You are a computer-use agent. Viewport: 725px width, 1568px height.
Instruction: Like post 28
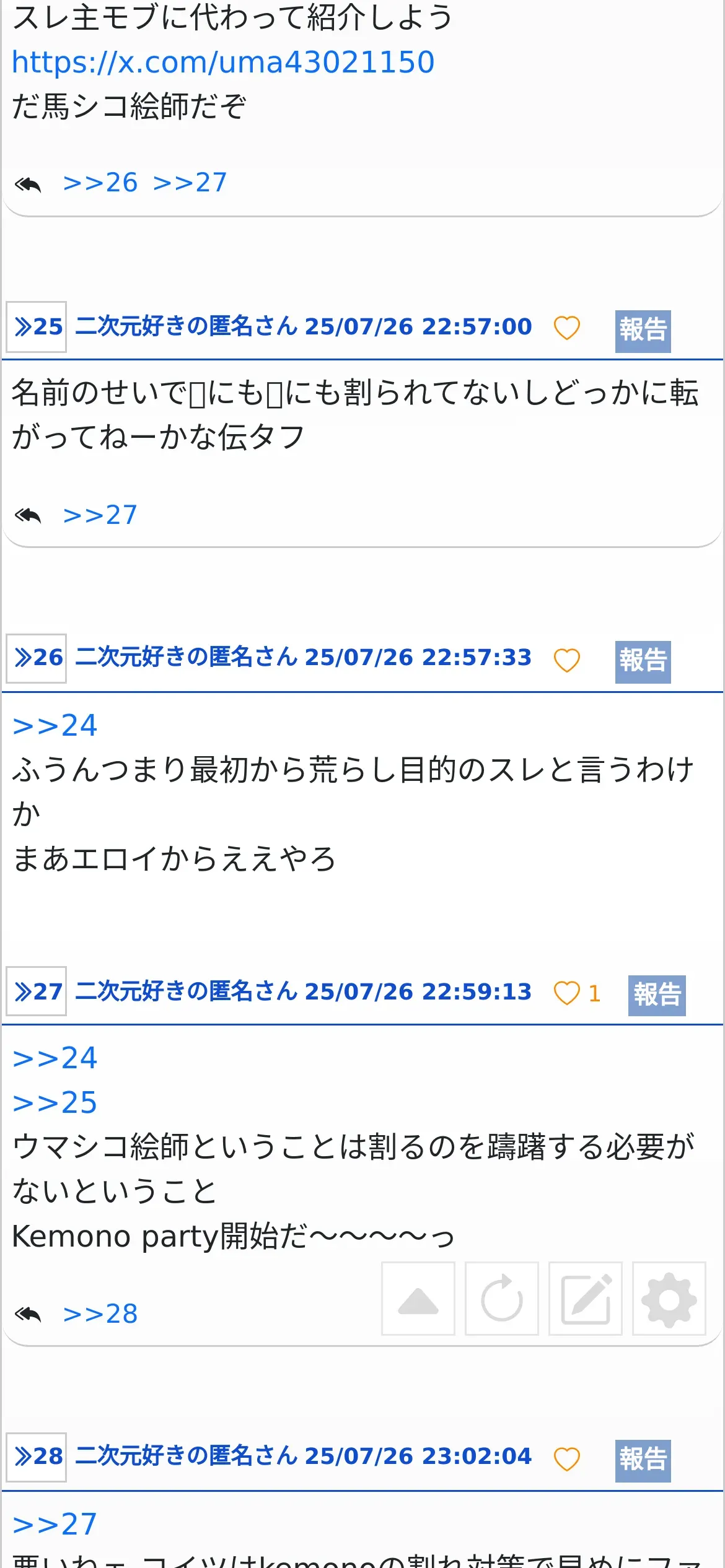click(x=566, y=1459)
